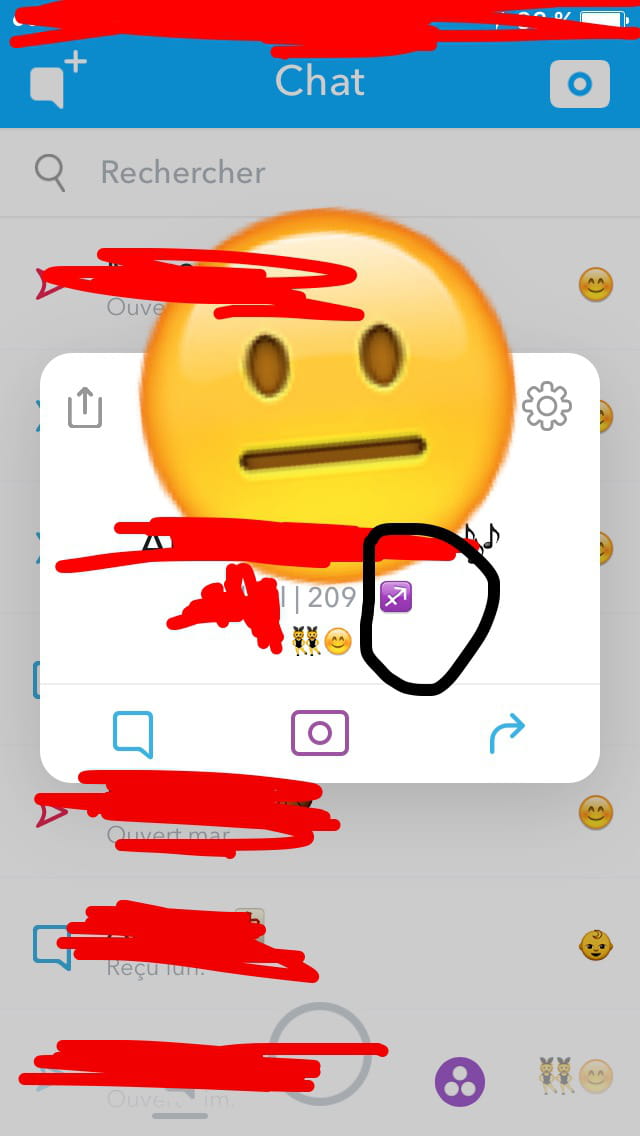The width and height of the screenshot is (640, 1136).
Task: Share this profile with the share icon
Action: 85,407
